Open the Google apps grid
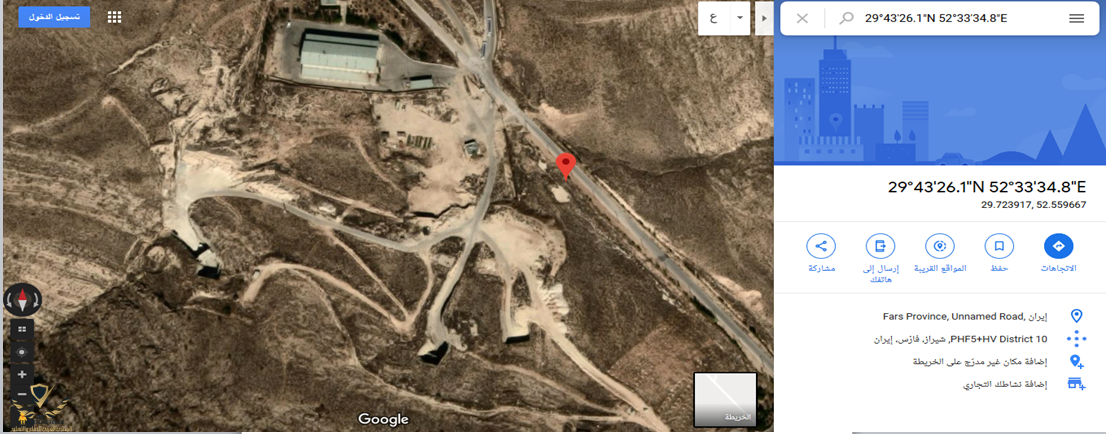Viewport: 1106px width, 434px height. tap(114, 17)
